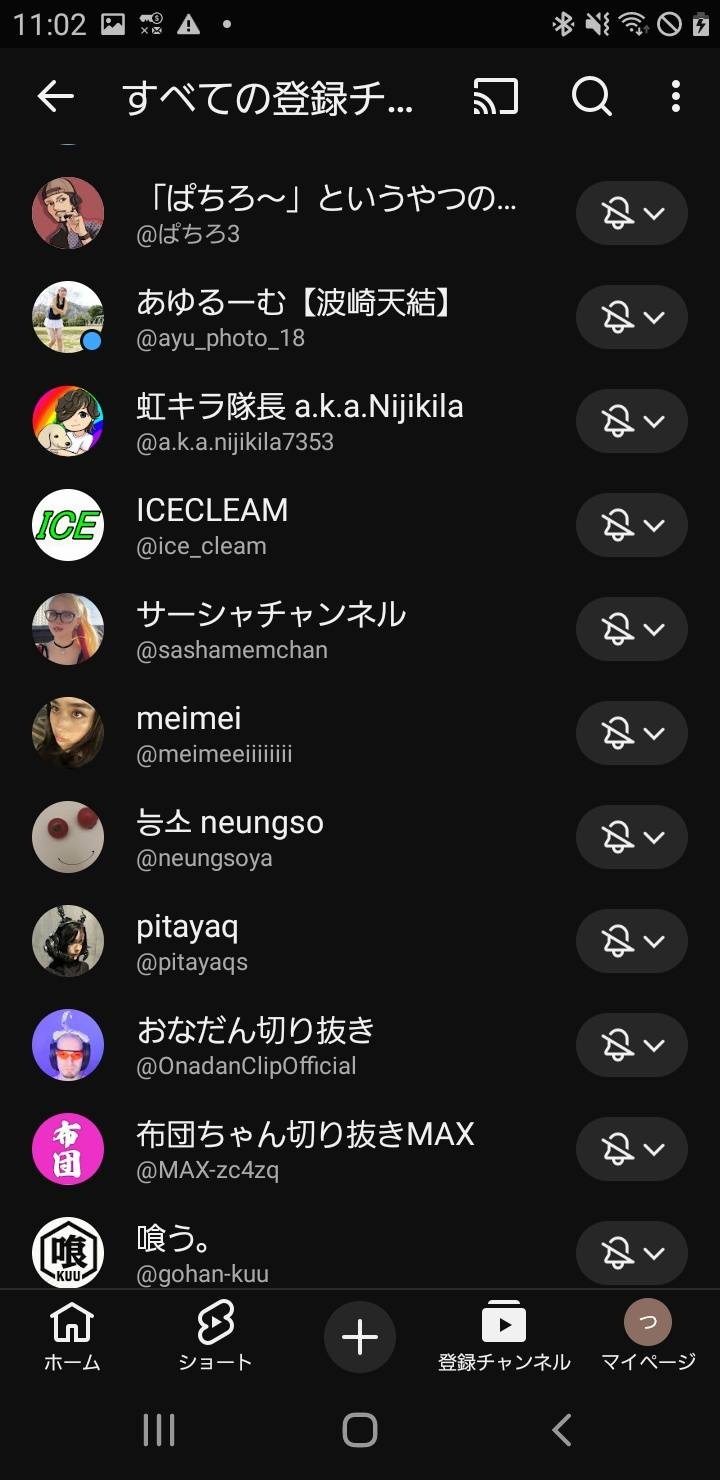Viewport: 720px width, 1480px height.
Task: Open the あゆるーむ【波崎天結】 channel
Action: point(294,317)
